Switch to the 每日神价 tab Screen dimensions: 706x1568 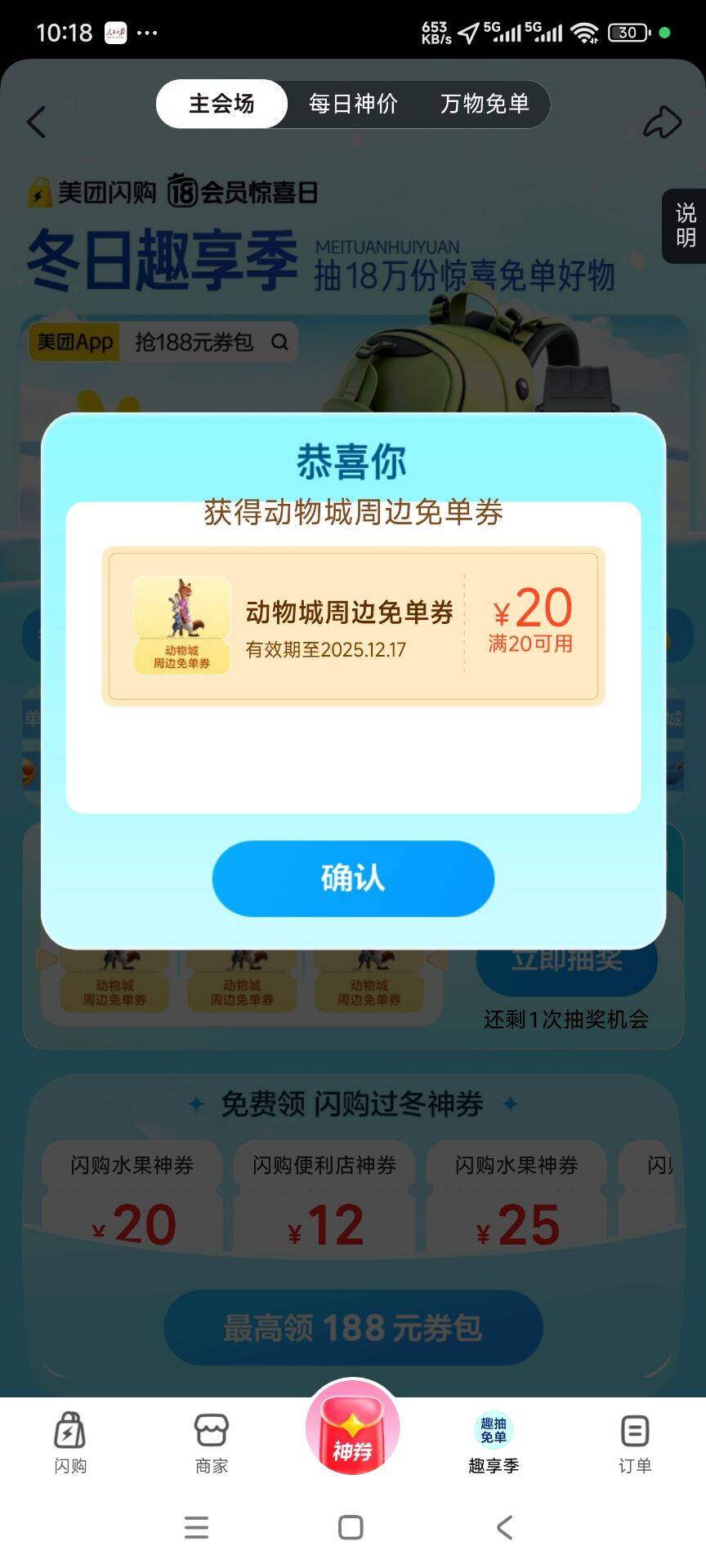point(353,104)
